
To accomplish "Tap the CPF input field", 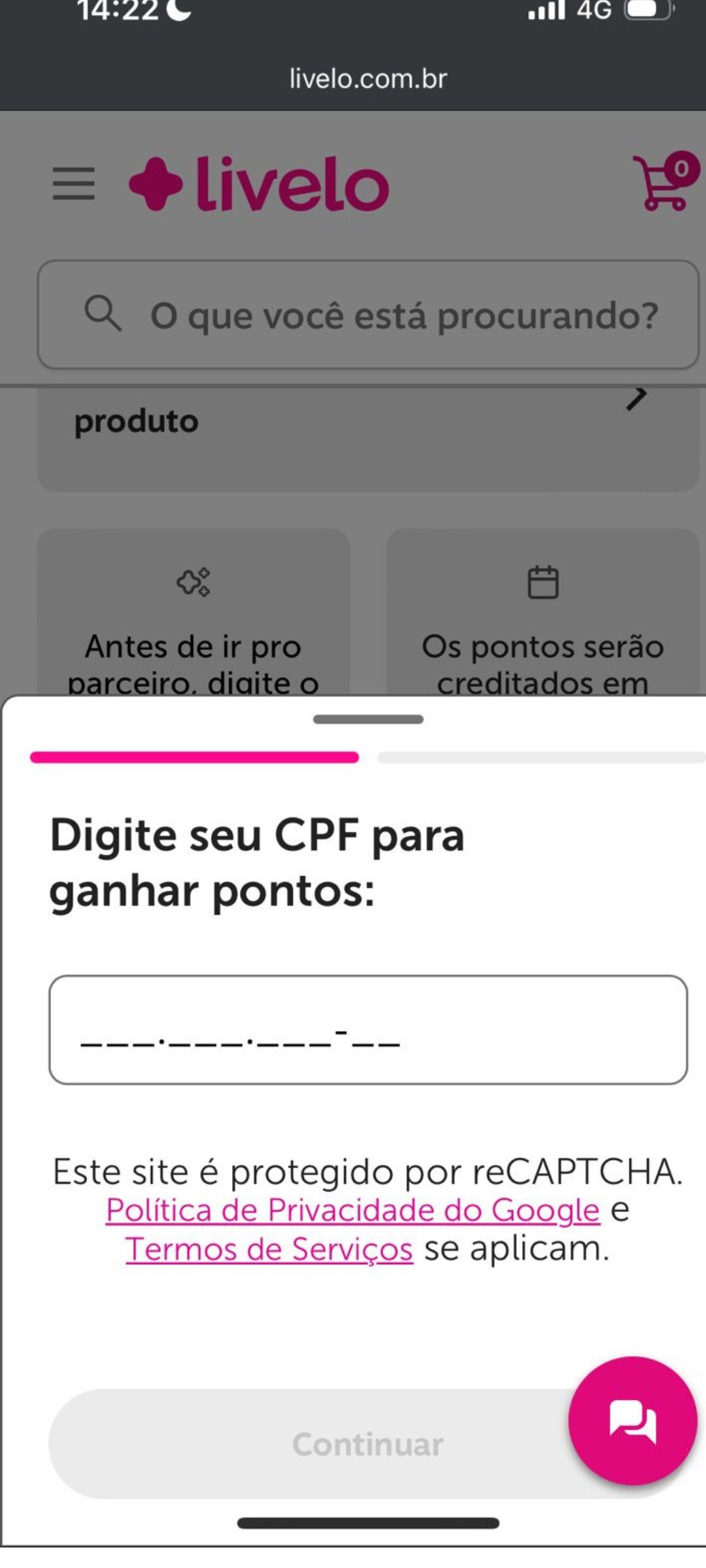I will pyautogui.click(x=368, y=1030).
